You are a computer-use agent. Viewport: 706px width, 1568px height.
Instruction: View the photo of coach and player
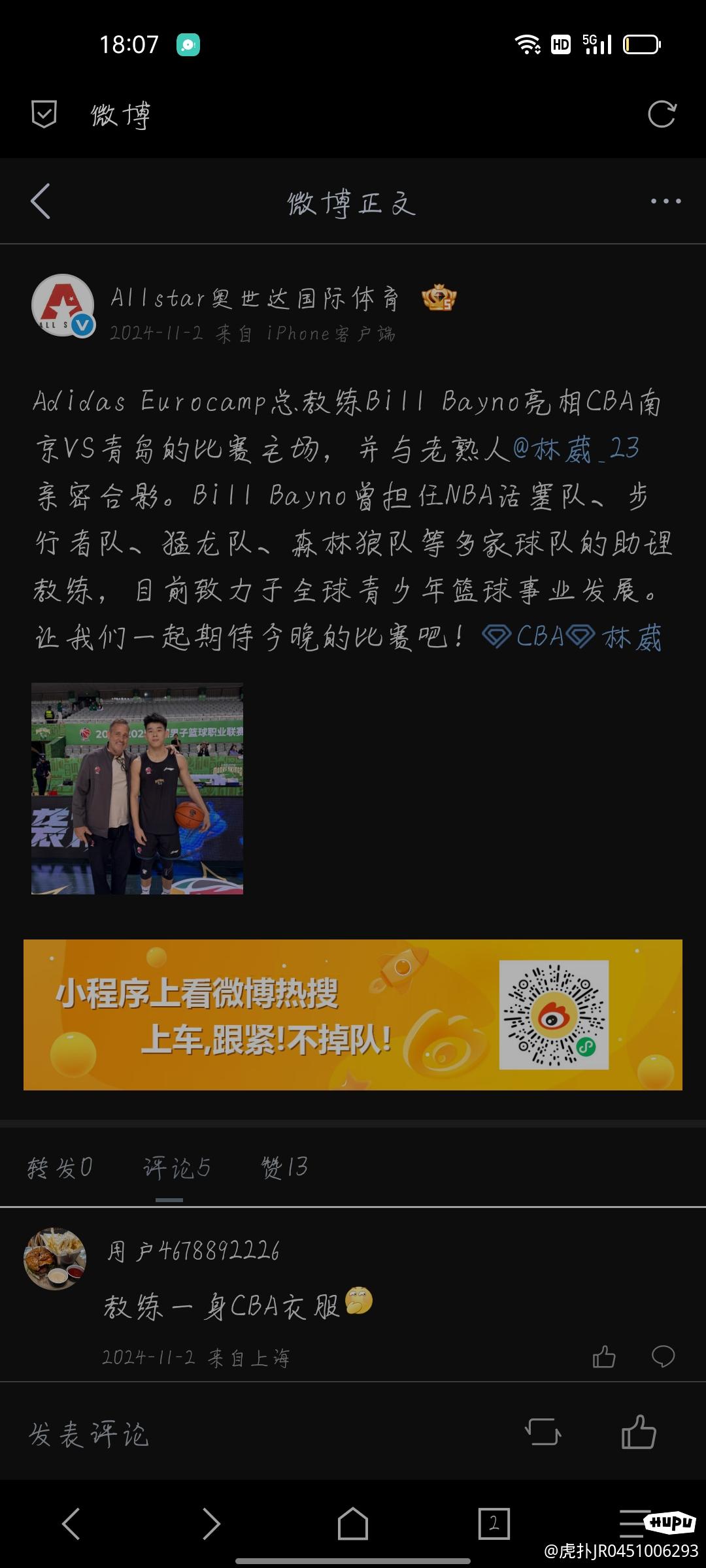tap(137, 789)
